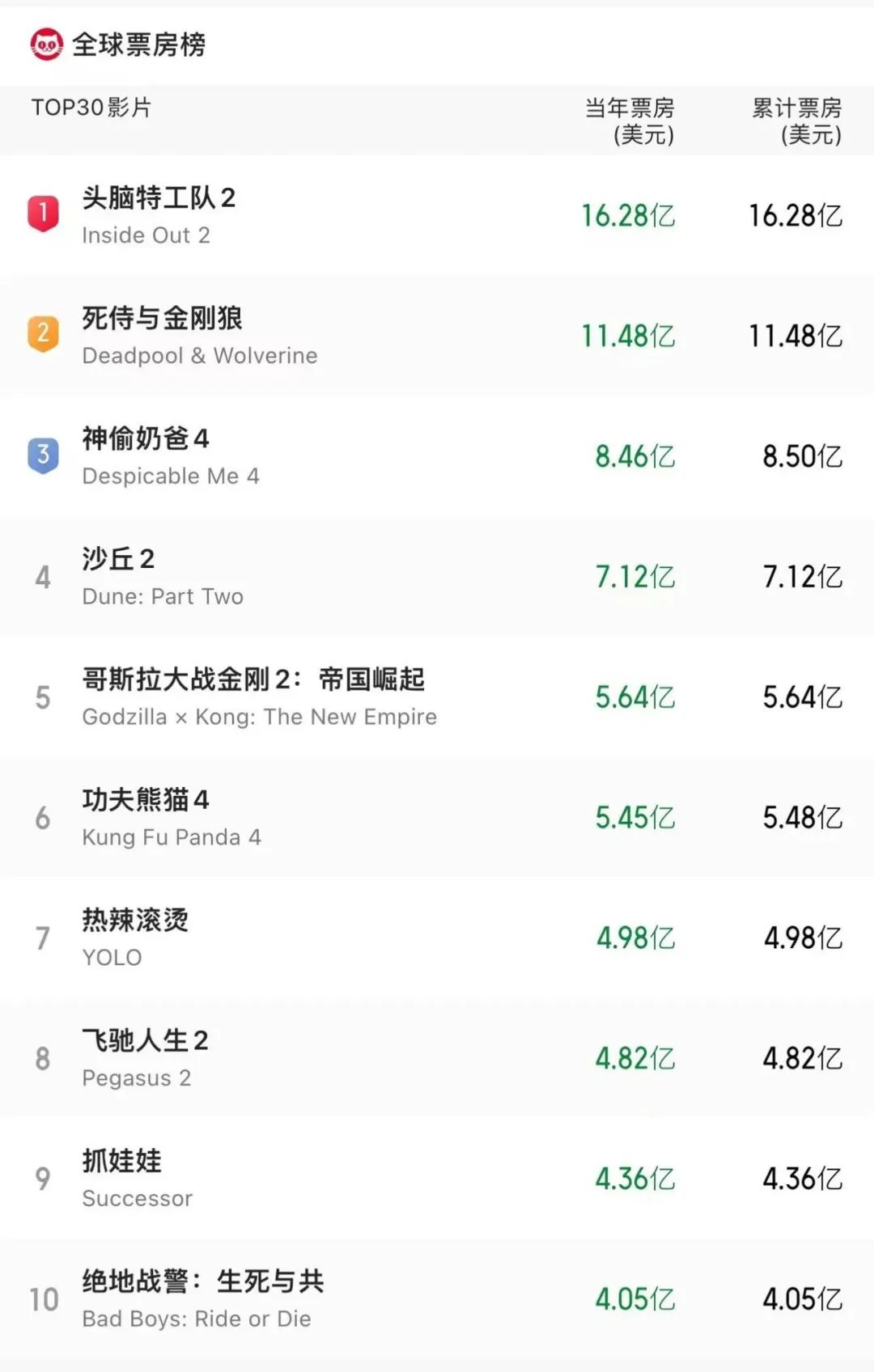The width and height of the screenshot is (874, 1372).
Task: Click the Maoyan cat logo icon
Action: pos(46,44)
